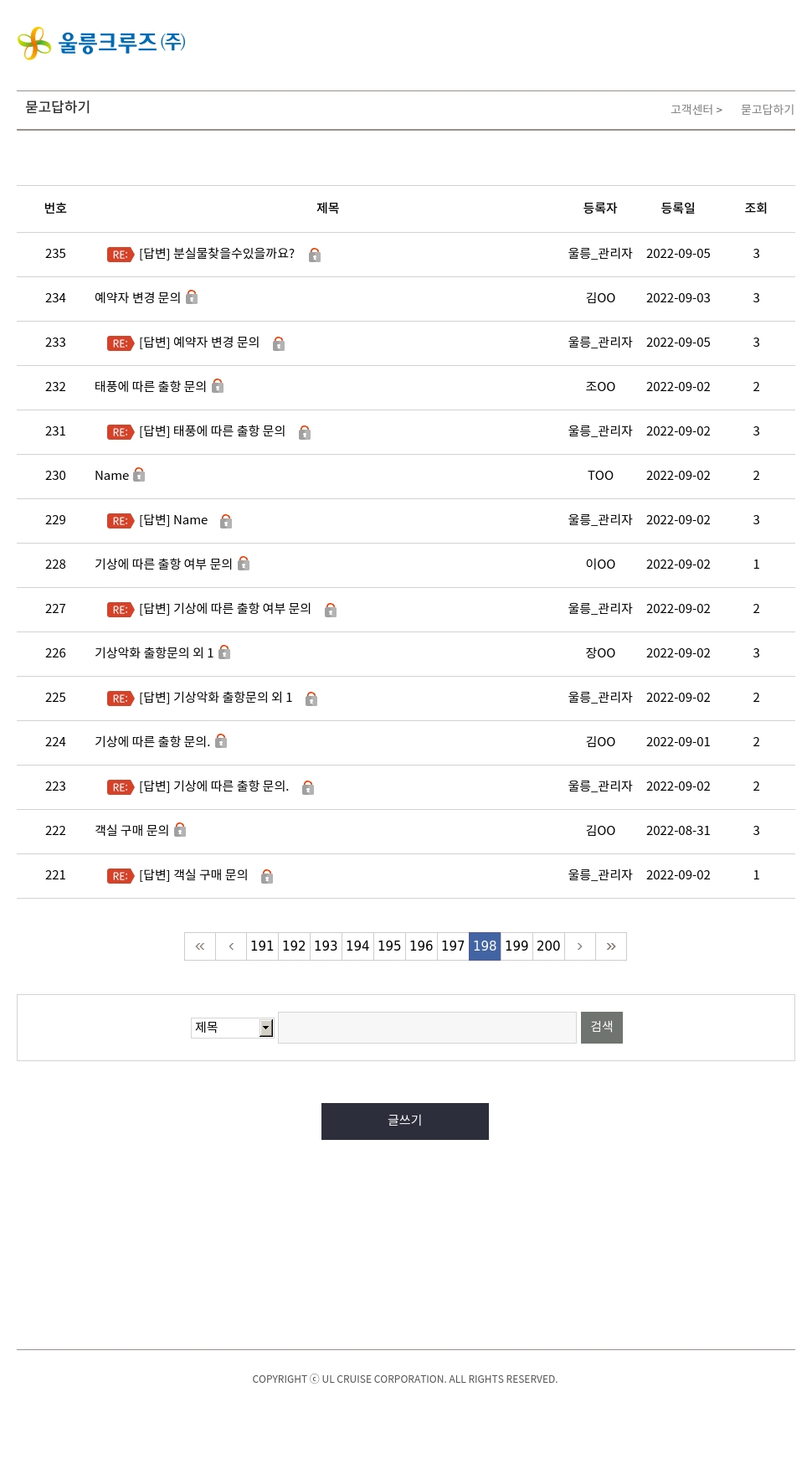Go to previous page with single-left arrow
This screenshot has height=1459, width=812.
[x=231, y=946]
